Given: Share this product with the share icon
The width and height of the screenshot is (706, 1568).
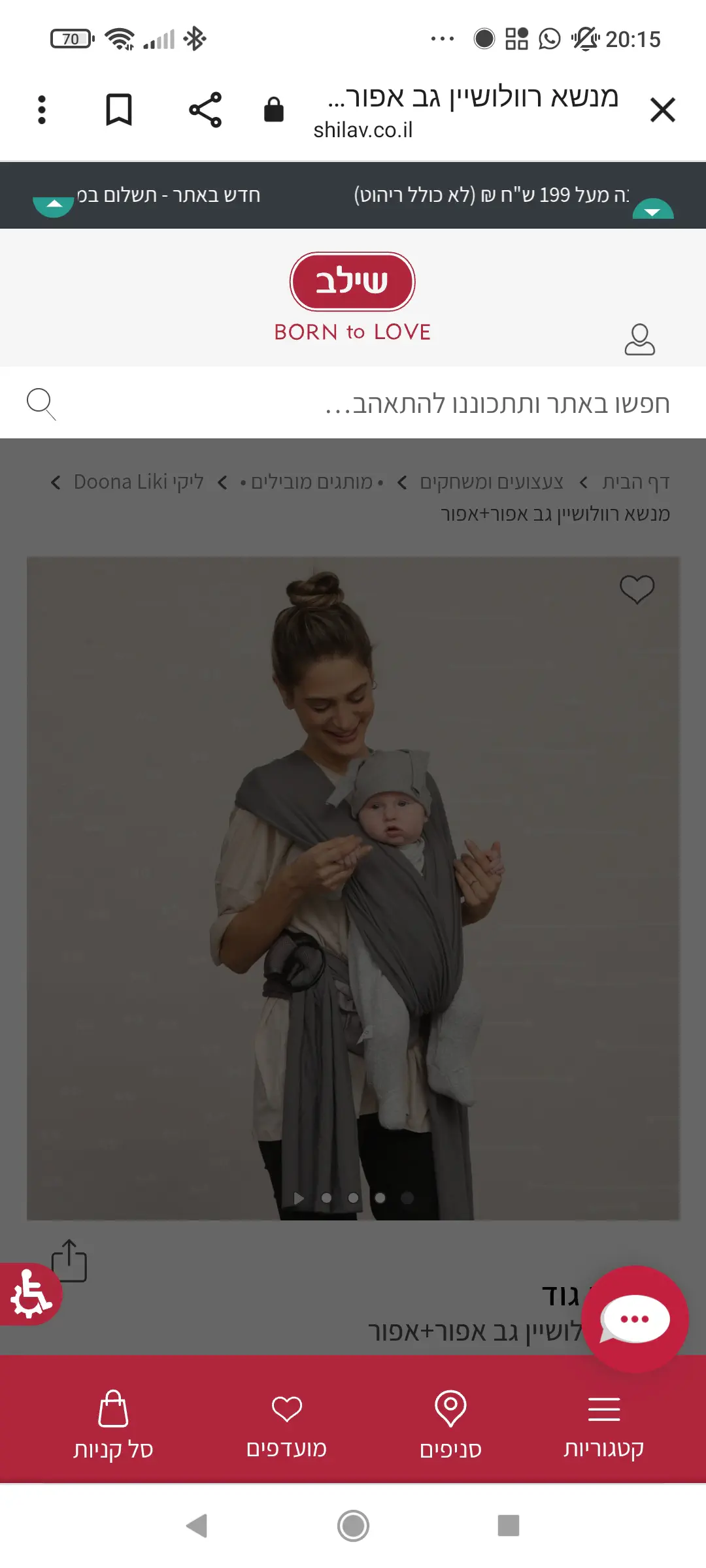Looking at the screenshot, I should pyautogui.click(x=69, y=1260).
